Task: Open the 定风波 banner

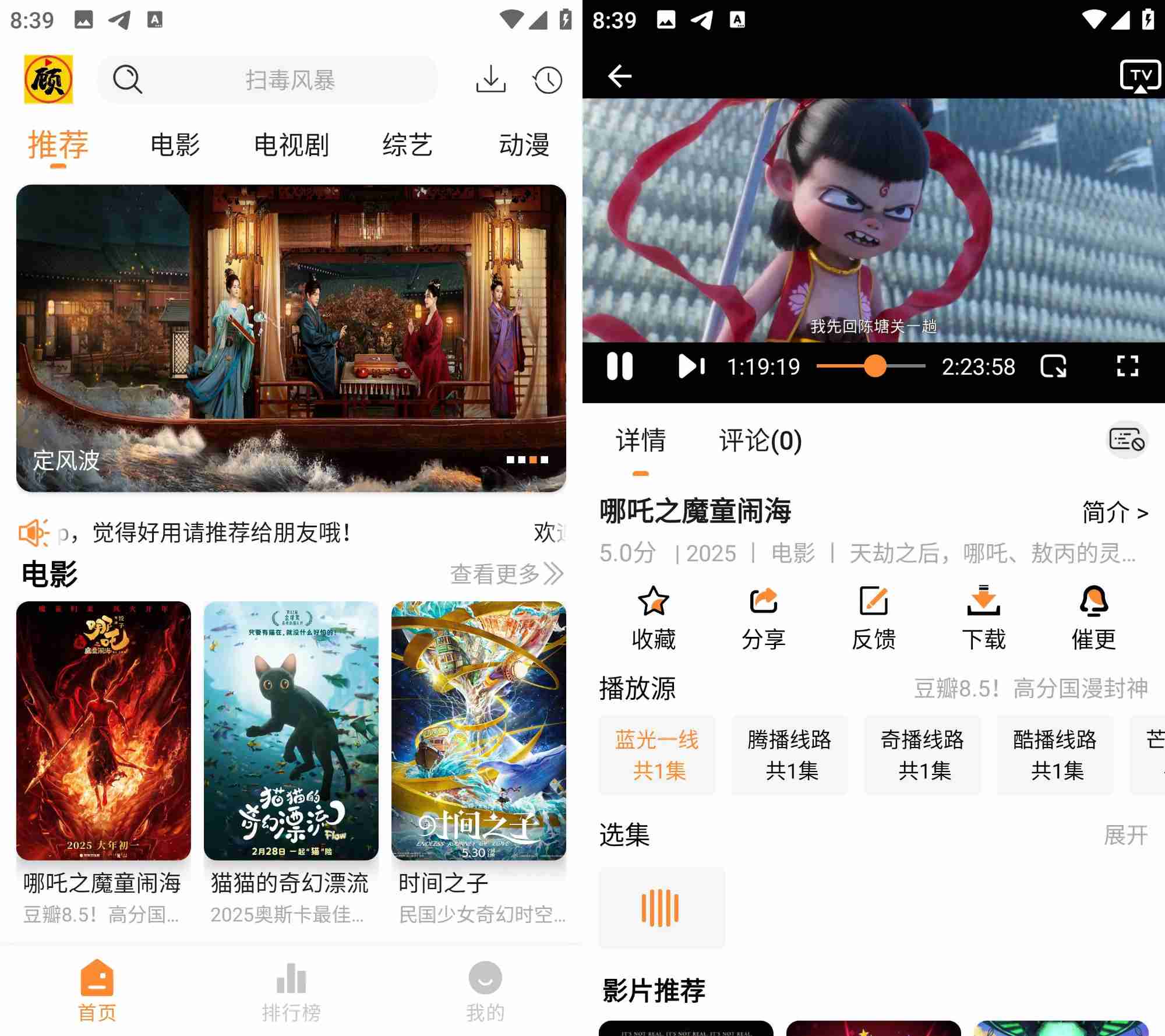Action: [291, 338]
